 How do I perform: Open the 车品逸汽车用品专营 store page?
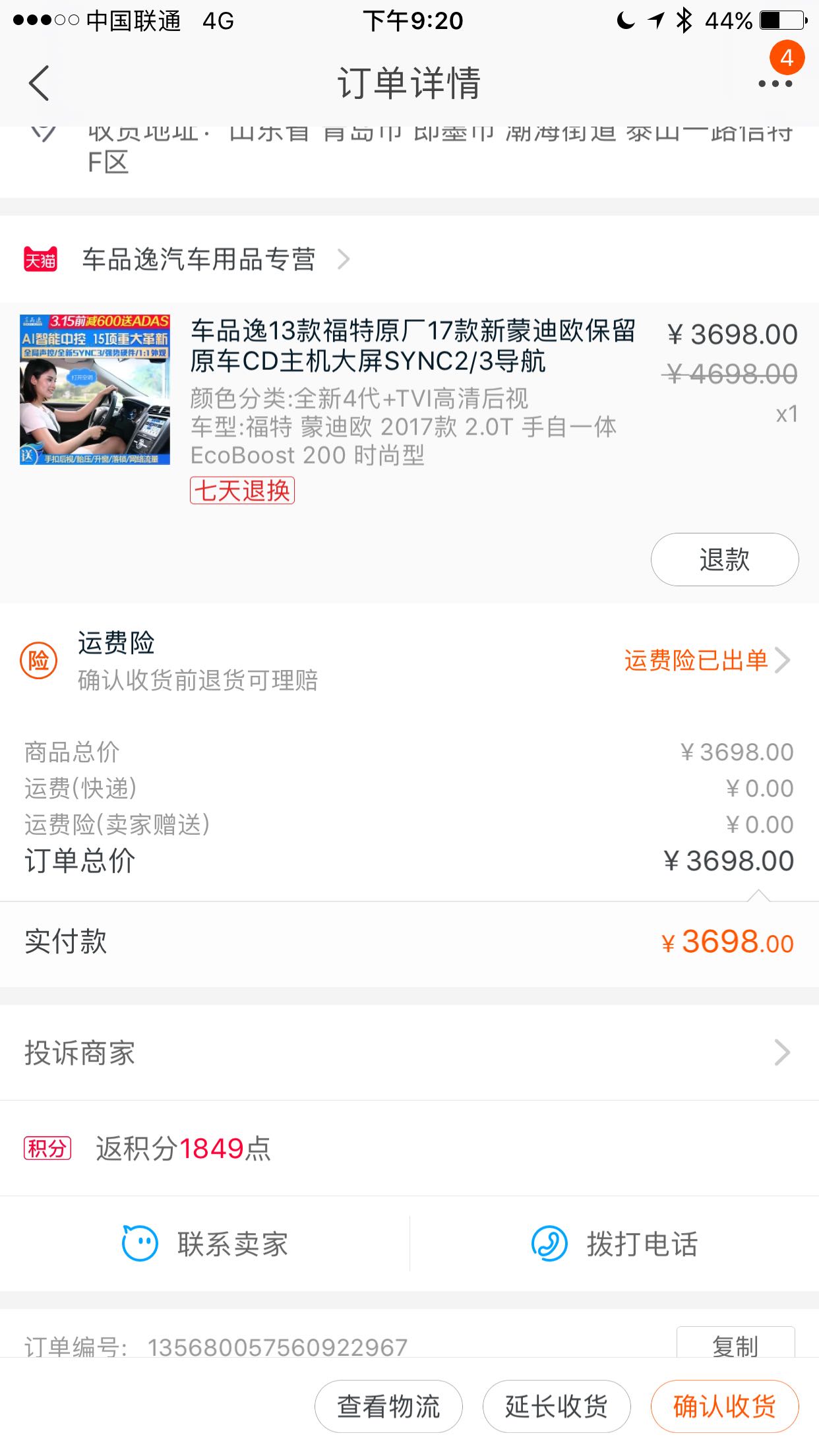tap(199, 259)
